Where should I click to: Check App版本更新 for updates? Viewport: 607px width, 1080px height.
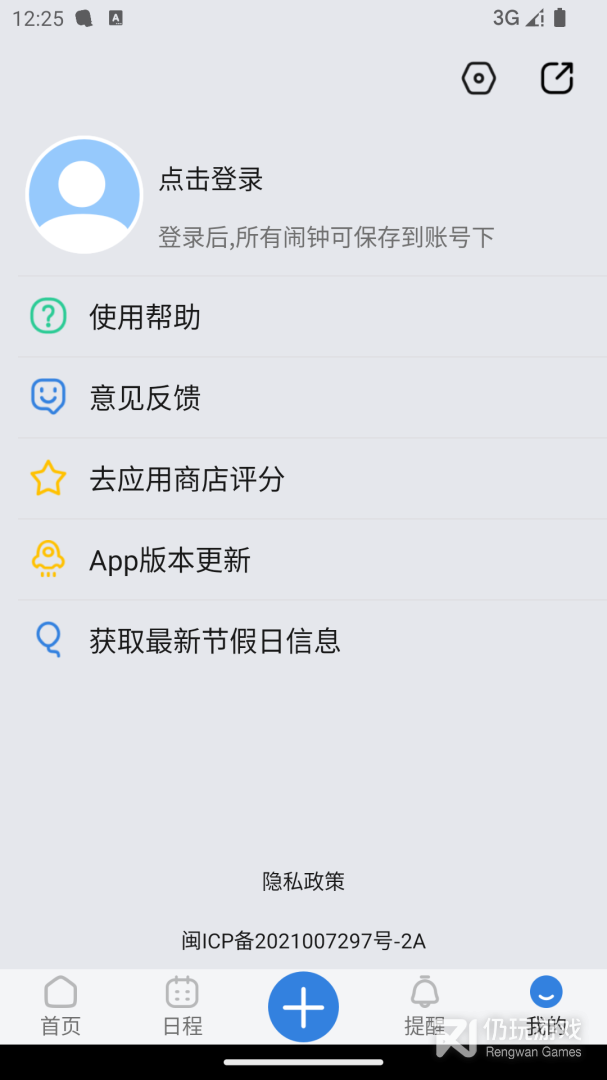pos(170,560)
